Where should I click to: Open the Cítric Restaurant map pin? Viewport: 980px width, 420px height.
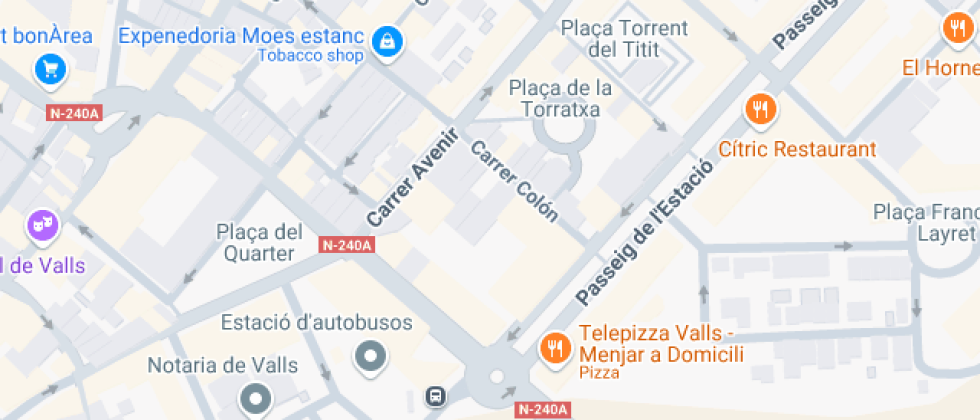coord(760,112)
